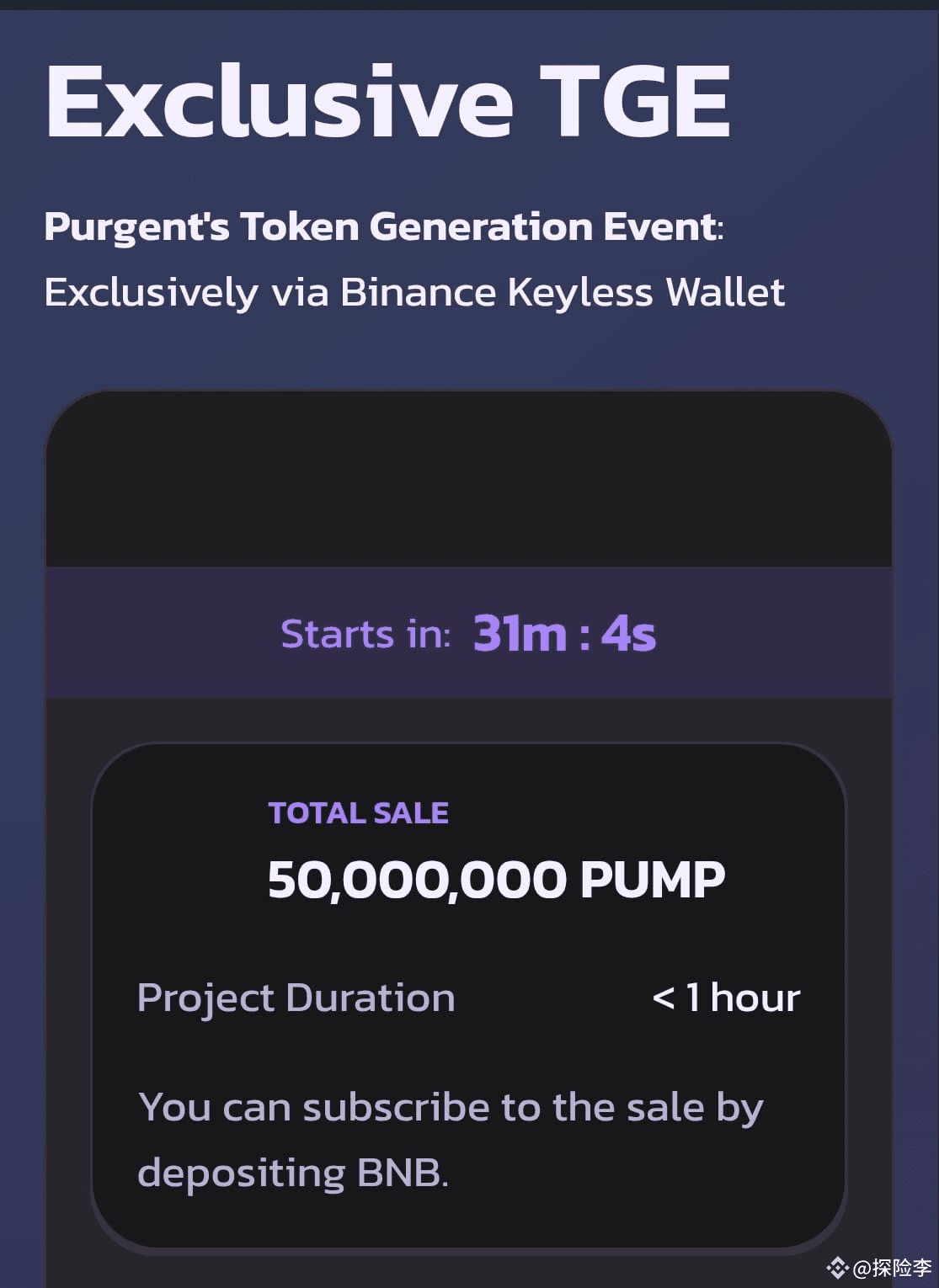This screenshot has width=939, height=1288.
Task: Click the depositing BNB subscription text
Action: coord(295,1170)
